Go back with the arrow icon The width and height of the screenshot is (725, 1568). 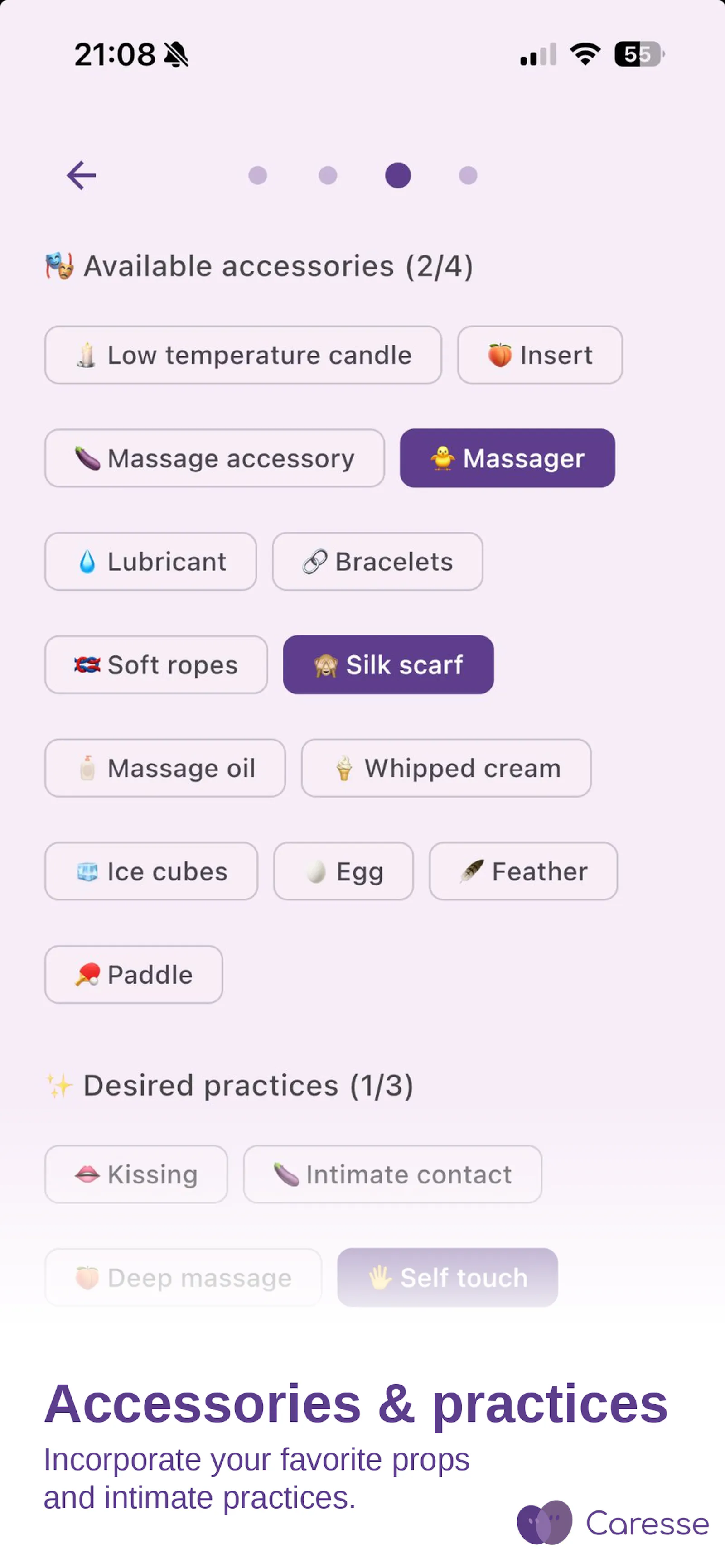click(81, 175)
